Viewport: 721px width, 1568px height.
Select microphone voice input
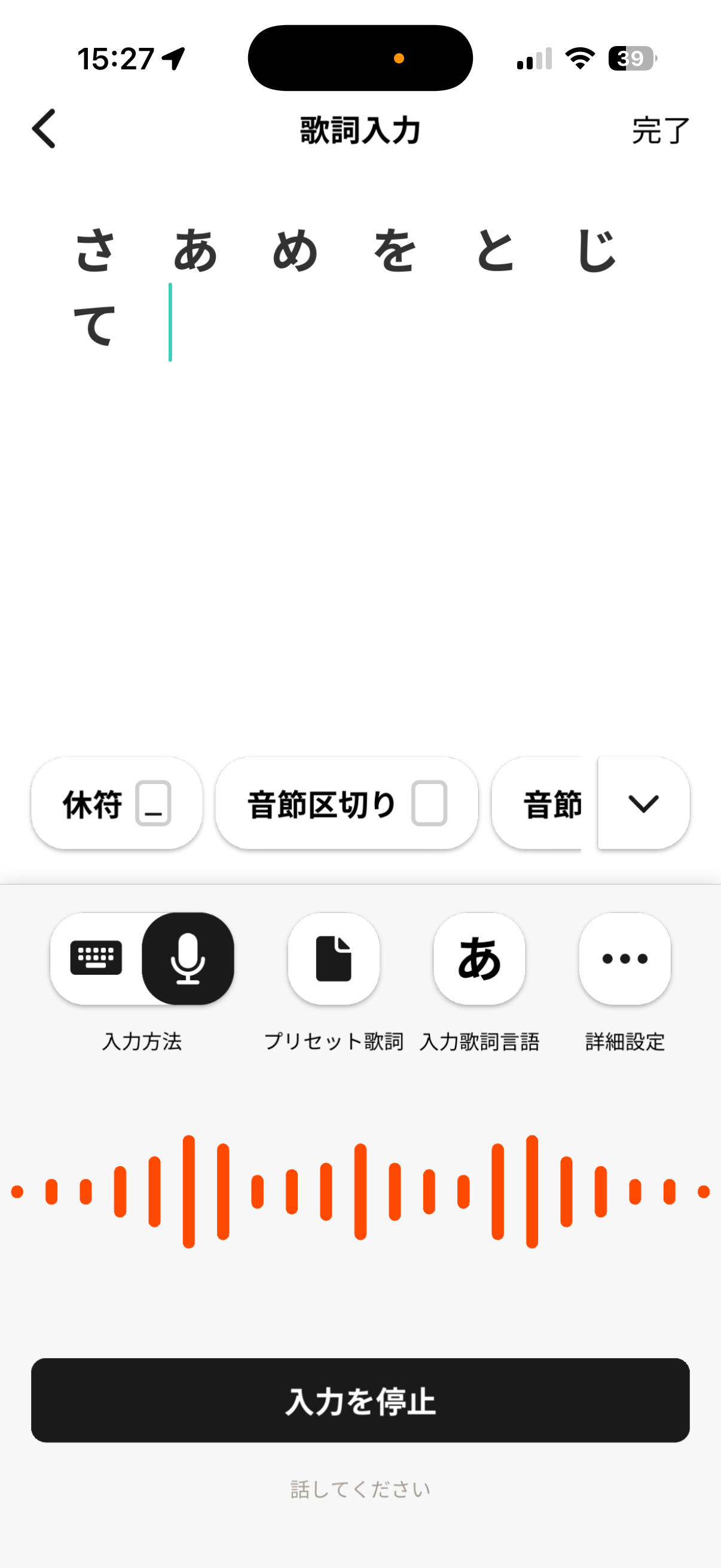[x=188, y=958]
